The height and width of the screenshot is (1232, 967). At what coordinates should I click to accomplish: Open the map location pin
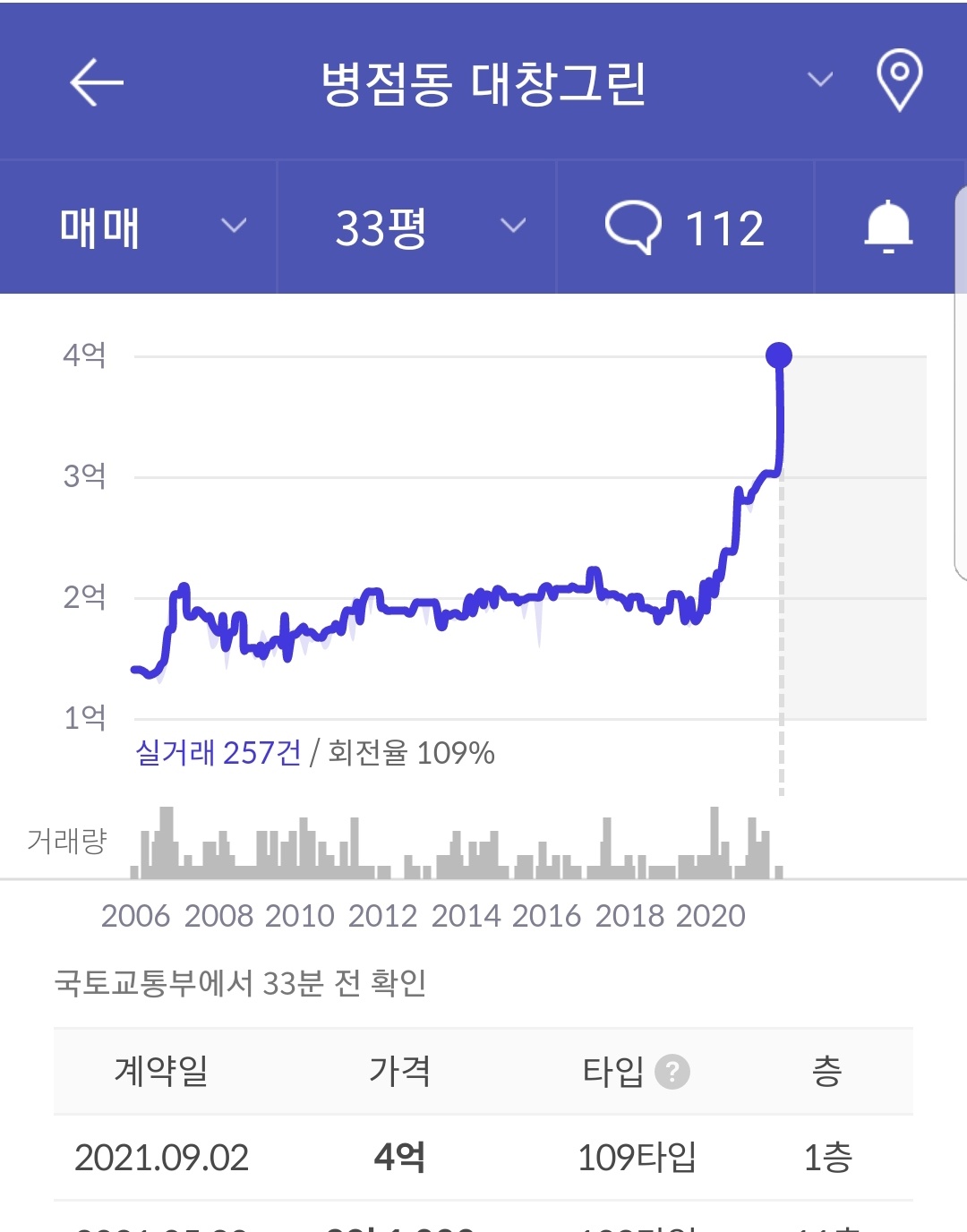pyautogui.click(x=898, y=81)
